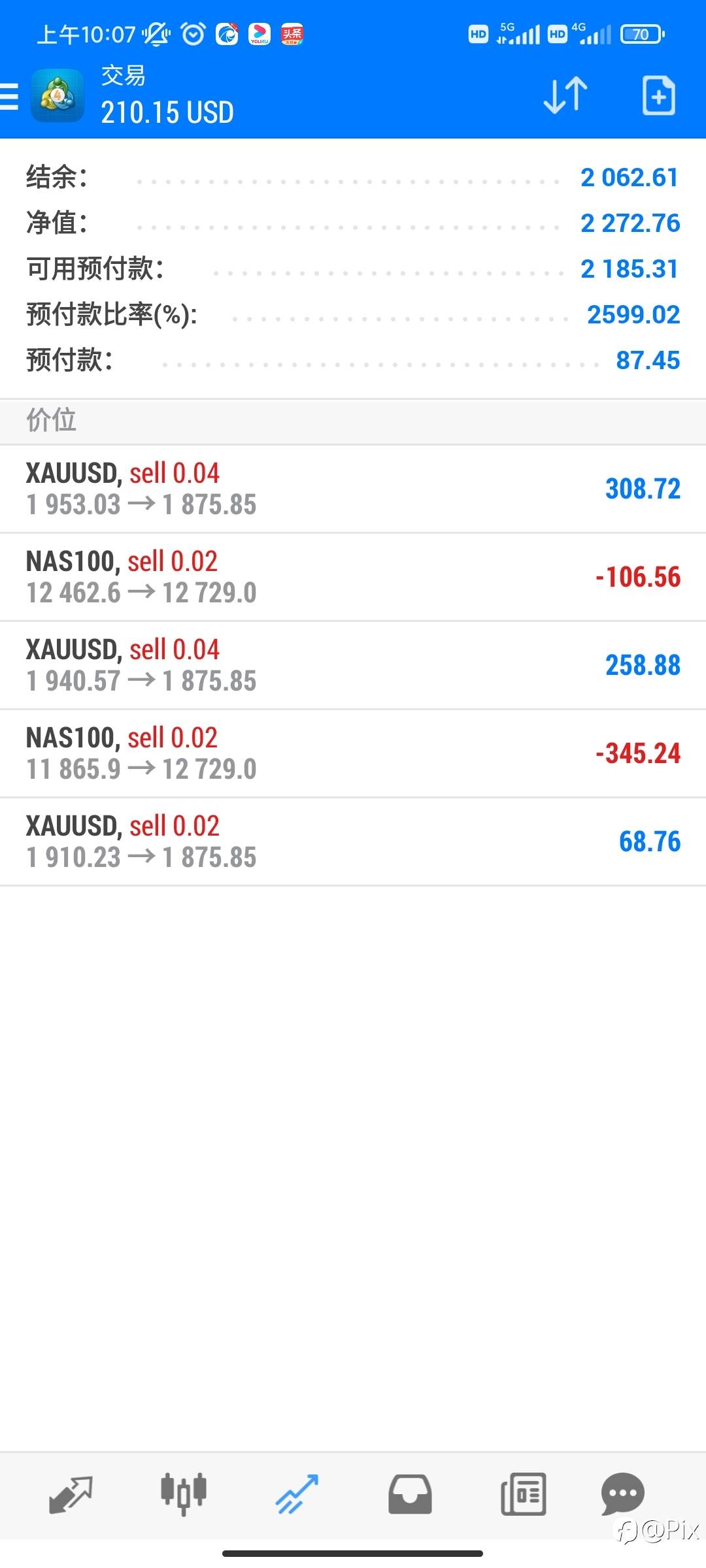
Task: View XAUUSD sell 0.02 position at 1 910.23
Action: pyautogui.click(x=353, y=841)
